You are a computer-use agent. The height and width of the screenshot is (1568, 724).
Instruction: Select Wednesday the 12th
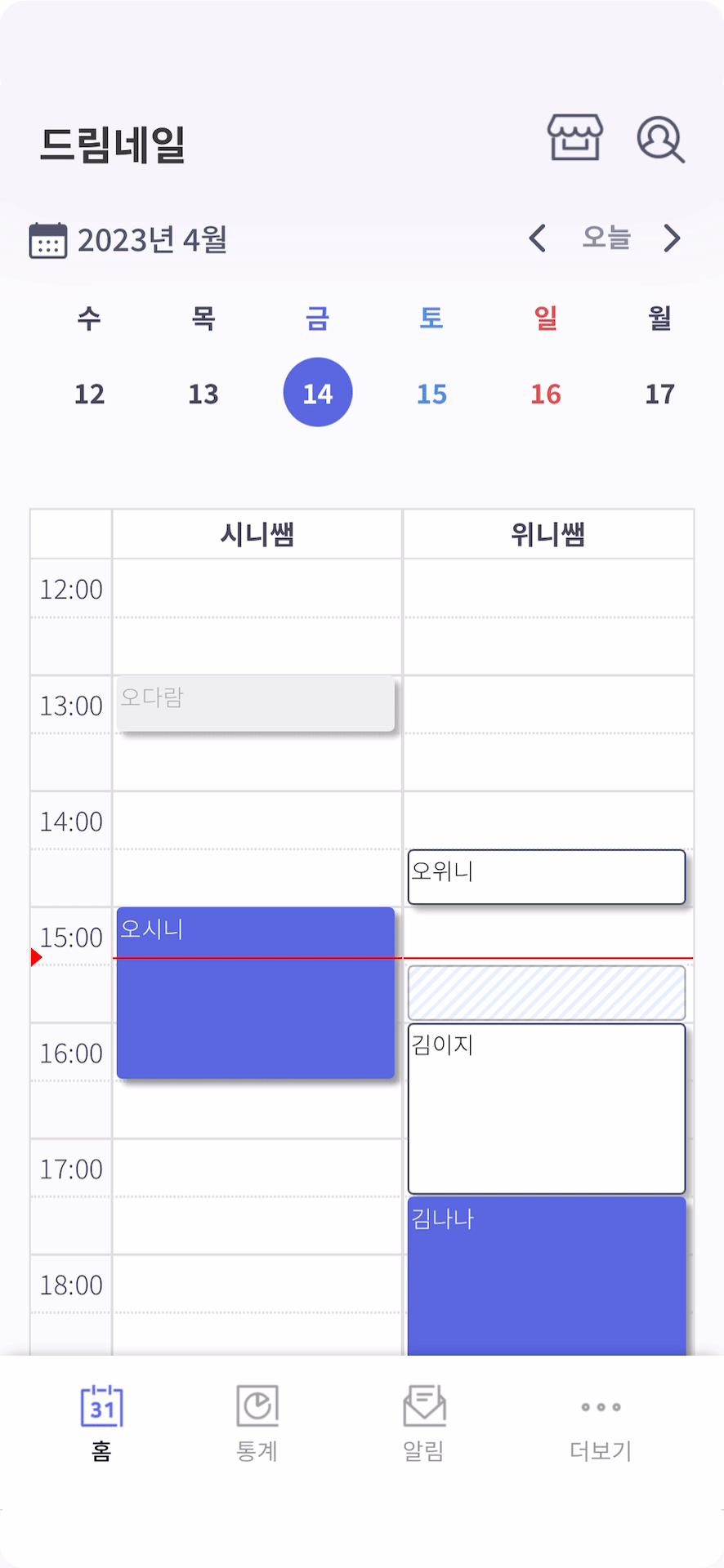(x=89, y=394)
